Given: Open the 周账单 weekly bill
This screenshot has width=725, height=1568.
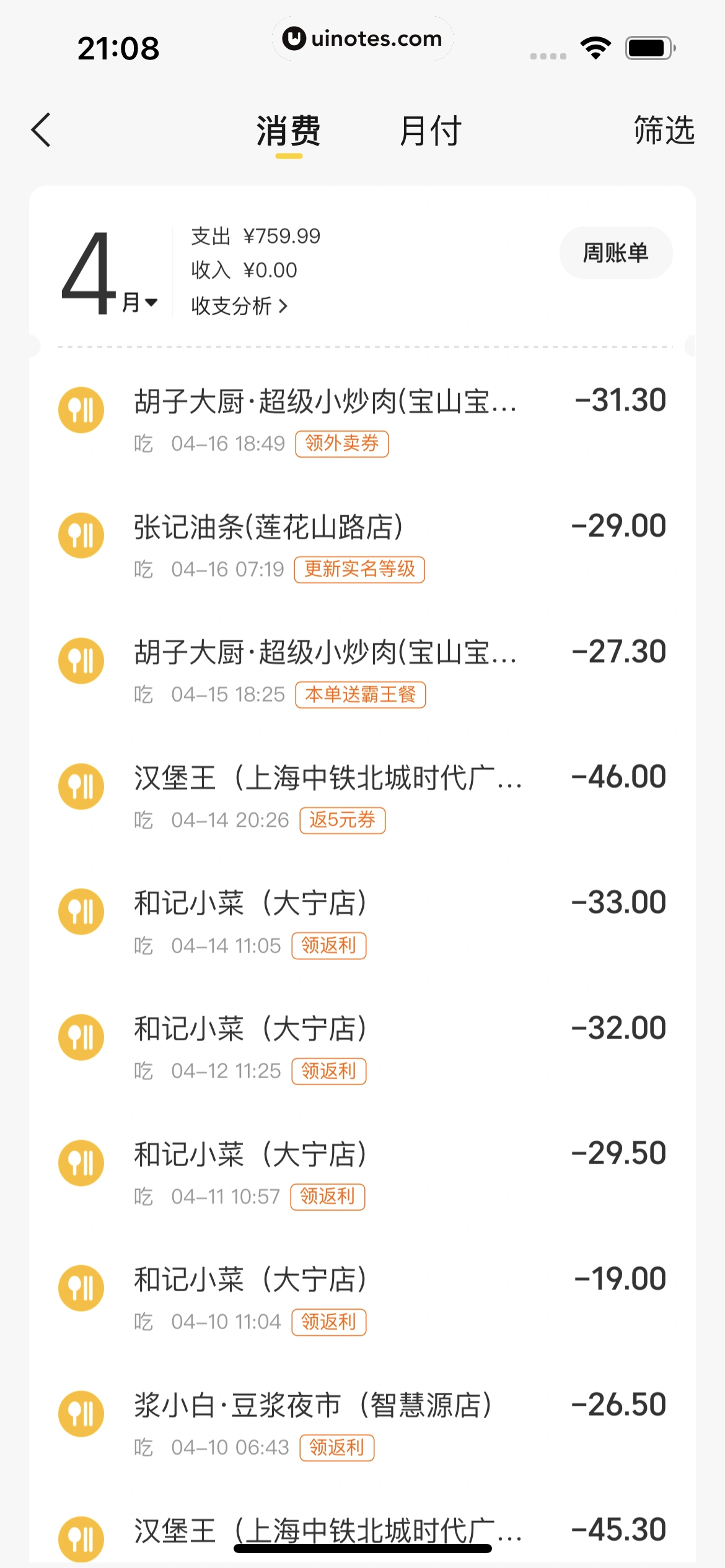Looking at the screenshot, I should click(x=615, y=253).
